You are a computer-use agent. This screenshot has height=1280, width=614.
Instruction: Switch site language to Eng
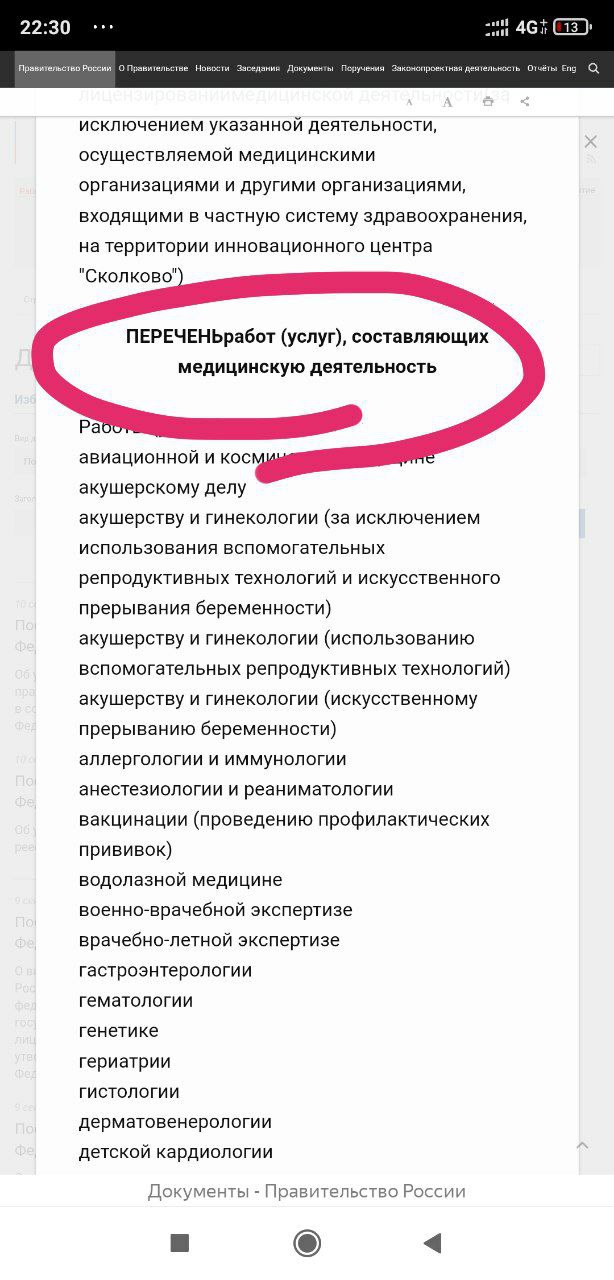569,68
